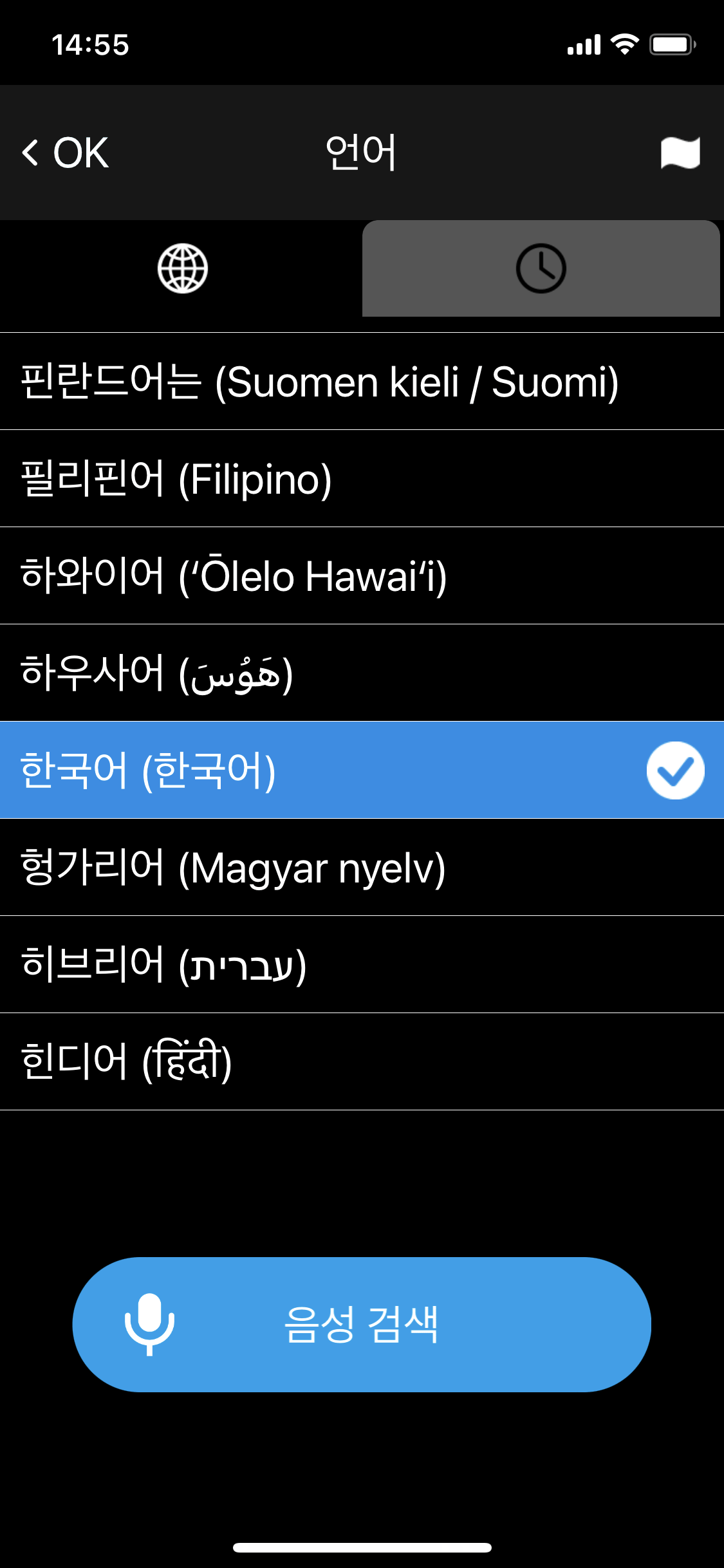Start voice search with 음성 검색 button
The width and height of the screenshot is (724, 1568).
[362, 1325]
